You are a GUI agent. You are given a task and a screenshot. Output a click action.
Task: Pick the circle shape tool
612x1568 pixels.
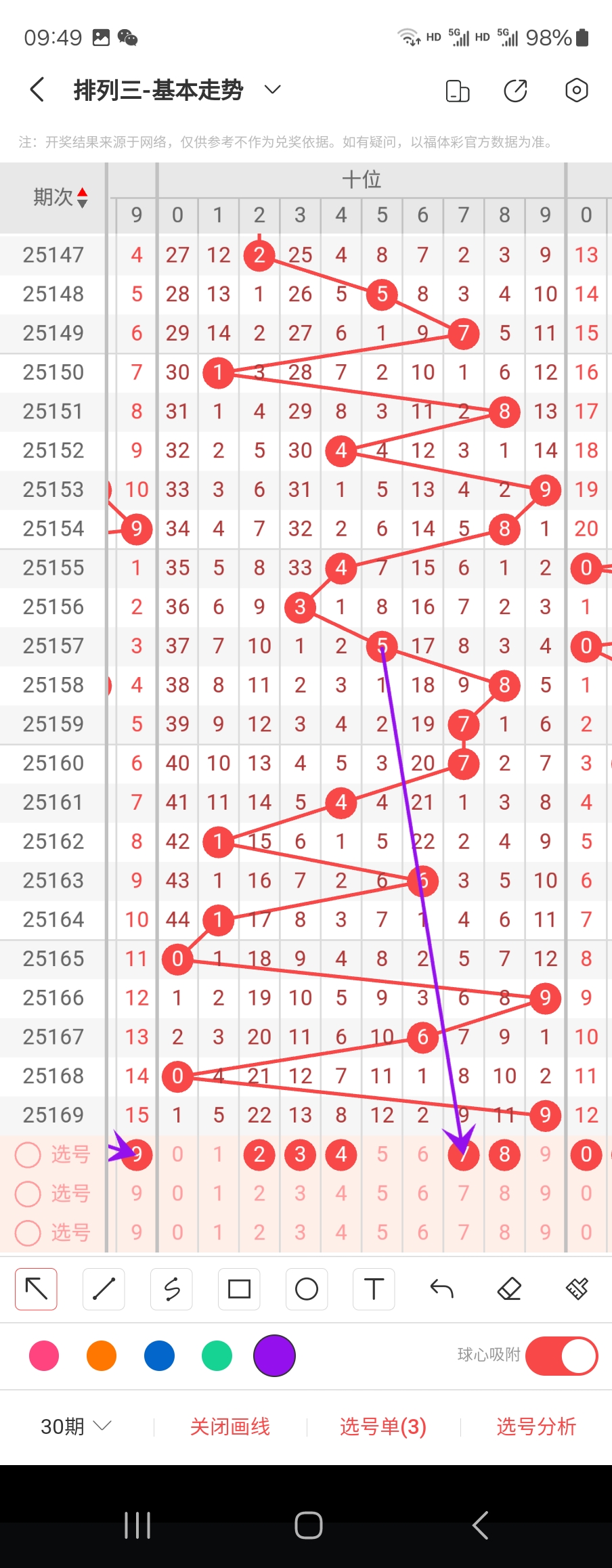pos(307,1288)
